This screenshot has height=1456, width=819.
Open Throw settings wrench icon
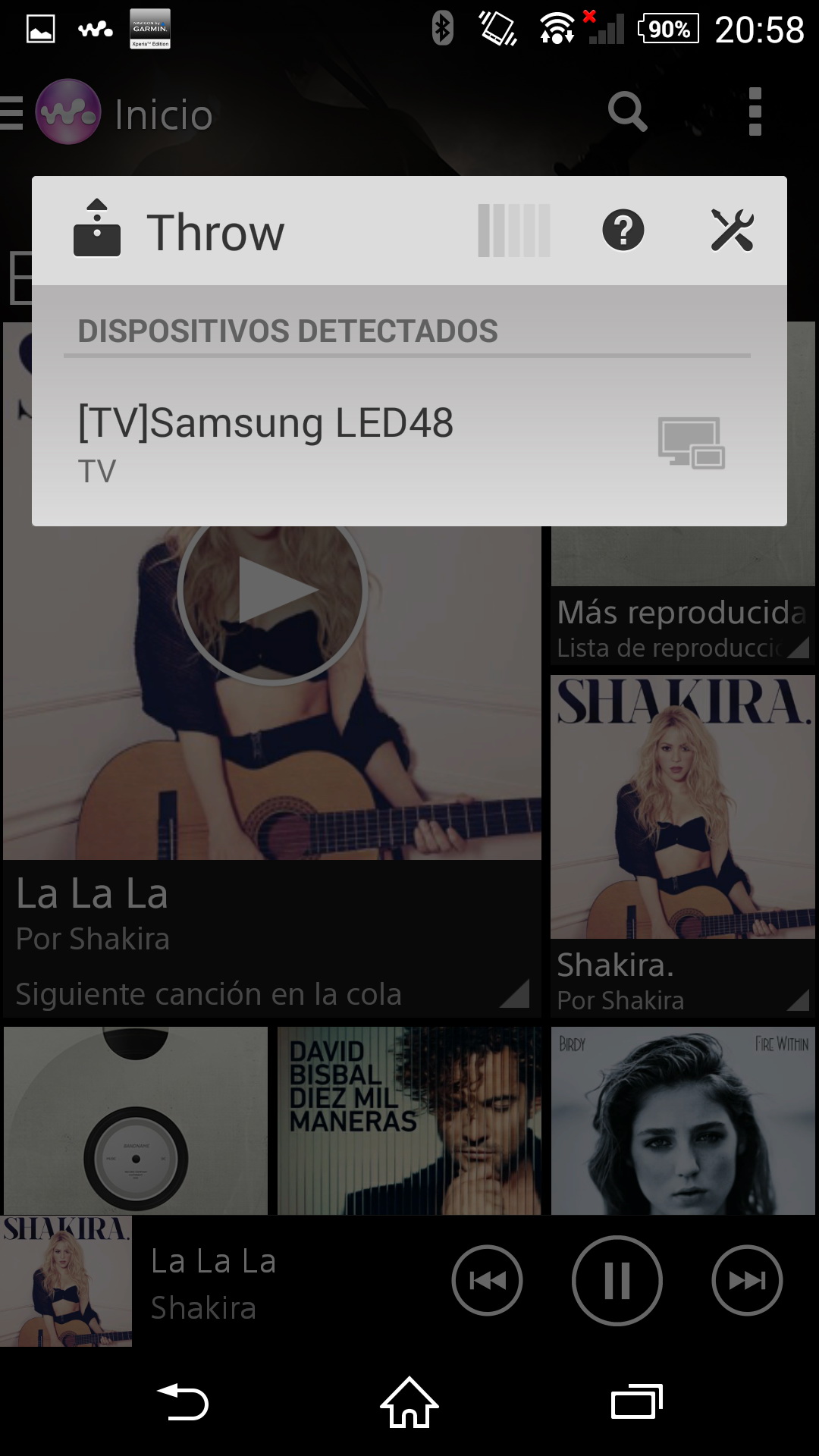(732, 231)
